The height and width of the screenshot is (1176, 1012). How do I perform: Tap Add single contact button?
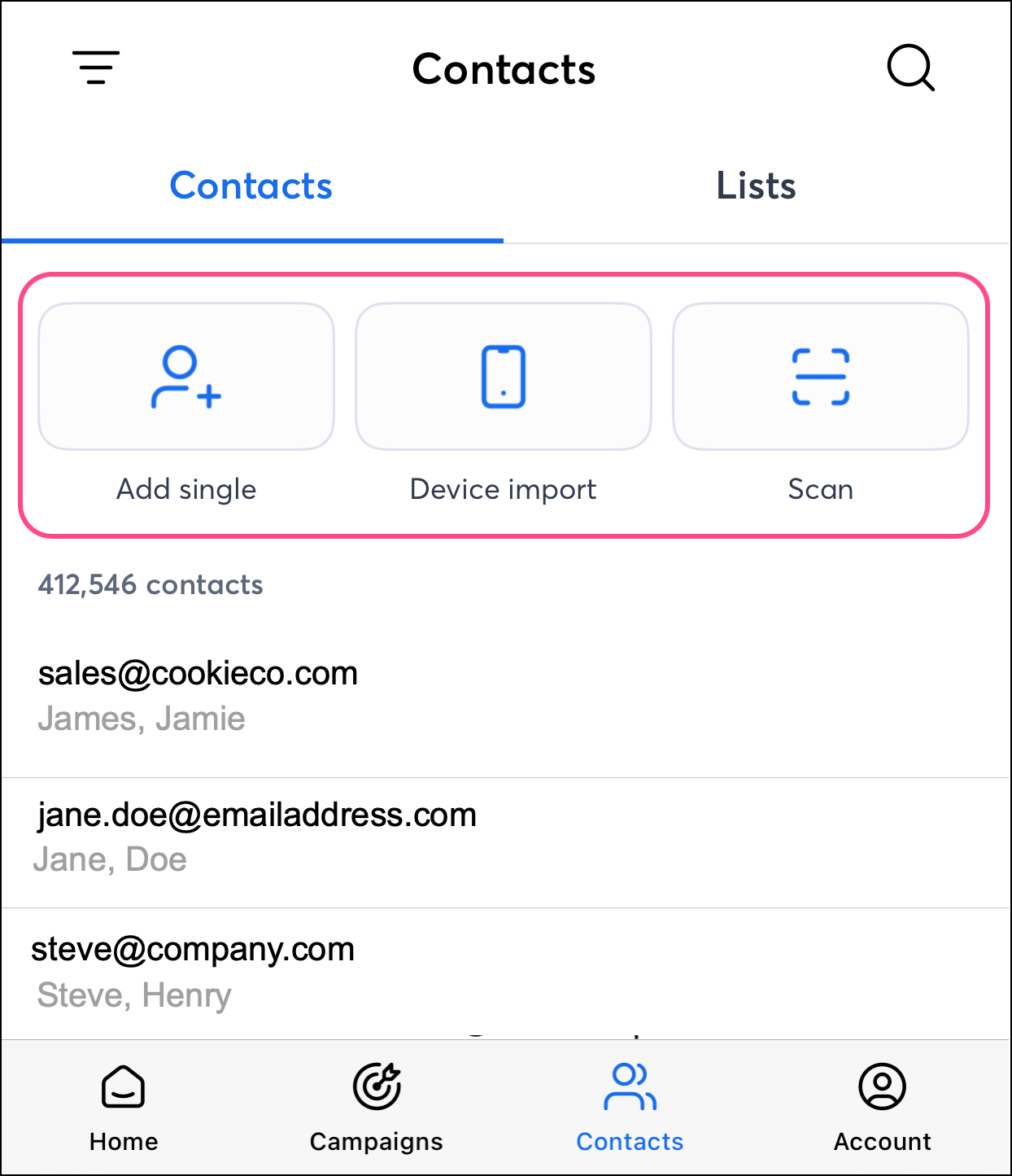[x=186, y=377]
